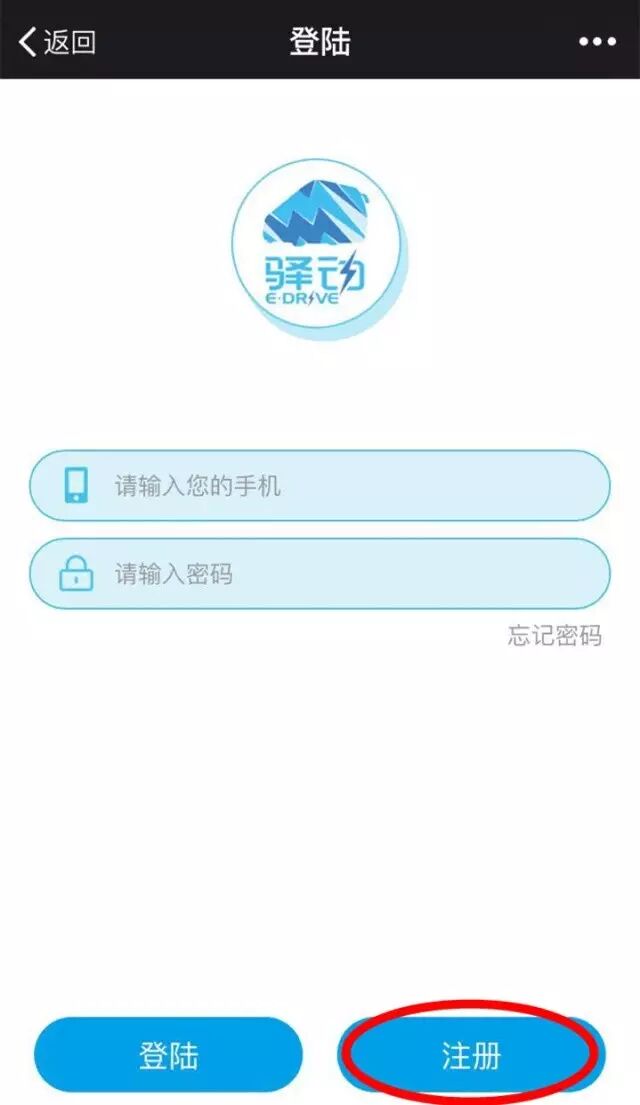The width and height of the screenshot is (640, 1105).
Task: Go back with the 返回 arrow
Action: pyautogui.click(x=57, y=42)
